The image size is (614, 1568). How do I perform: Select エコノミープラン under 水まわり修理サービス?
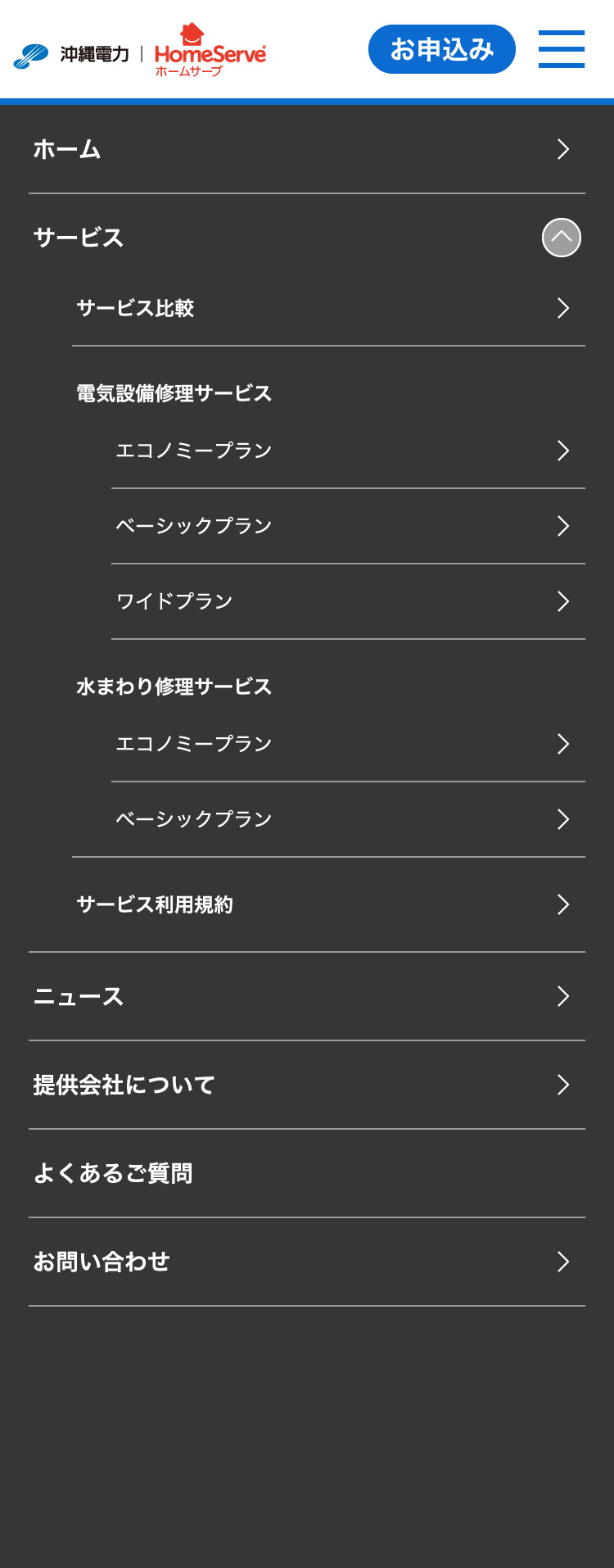348,744
